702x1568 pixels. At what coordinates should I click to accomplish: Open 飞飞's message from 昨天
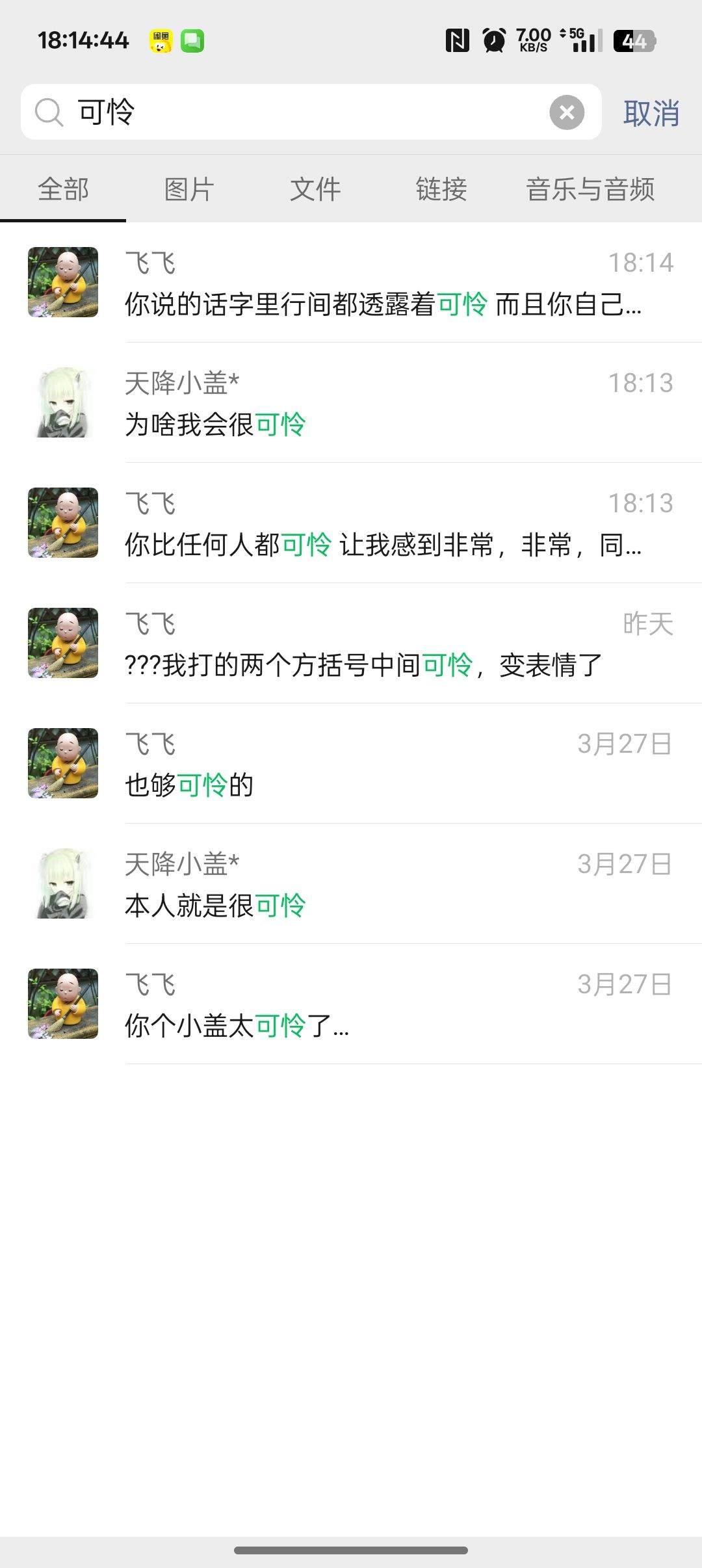coord(383,644)
